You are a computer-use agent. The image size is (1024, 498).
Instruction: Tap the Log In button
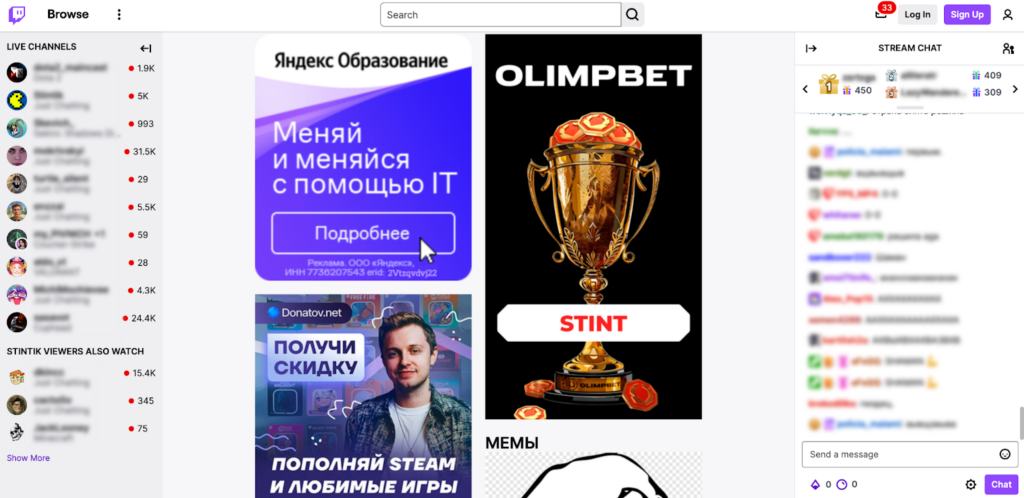917,14
